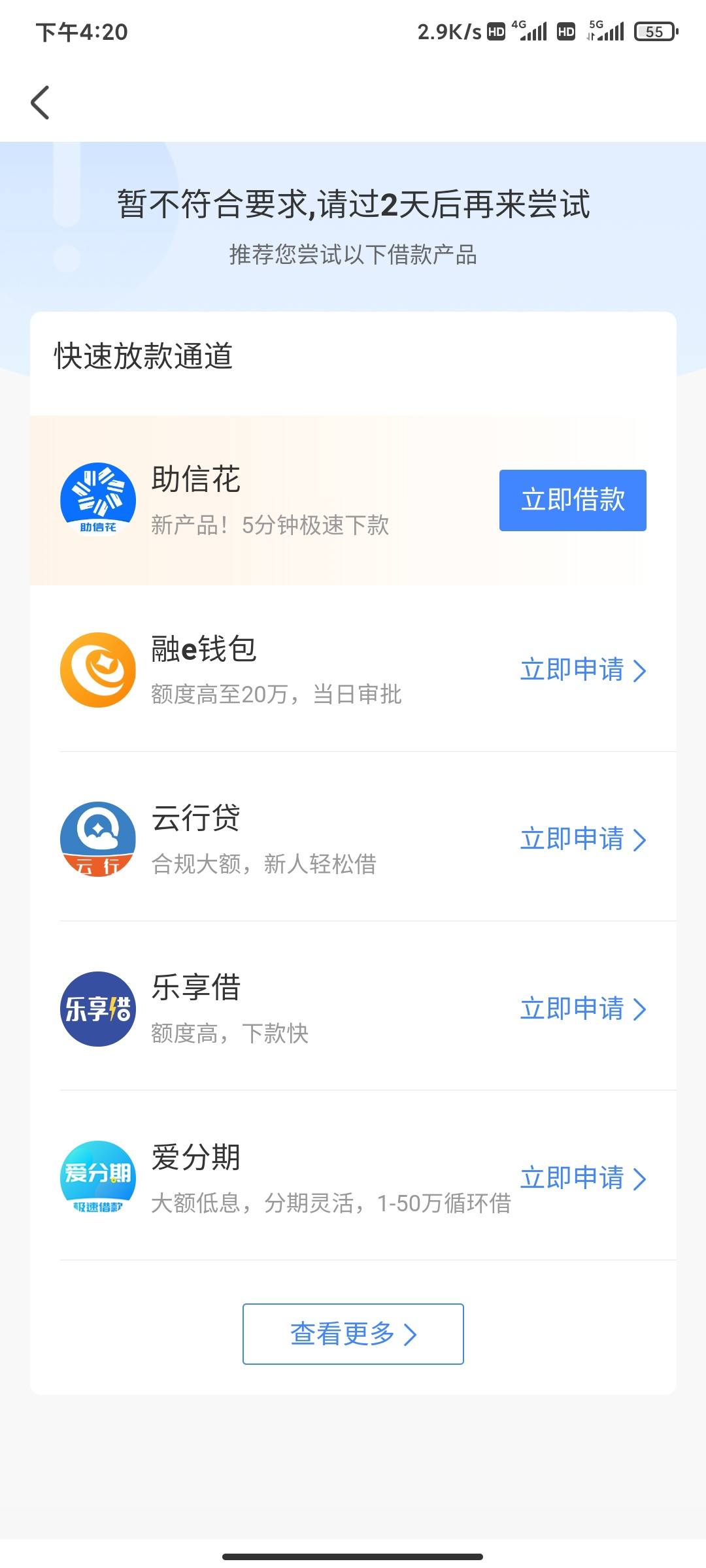Tap 立即申请 for 融e钱包

coord(583,670)
